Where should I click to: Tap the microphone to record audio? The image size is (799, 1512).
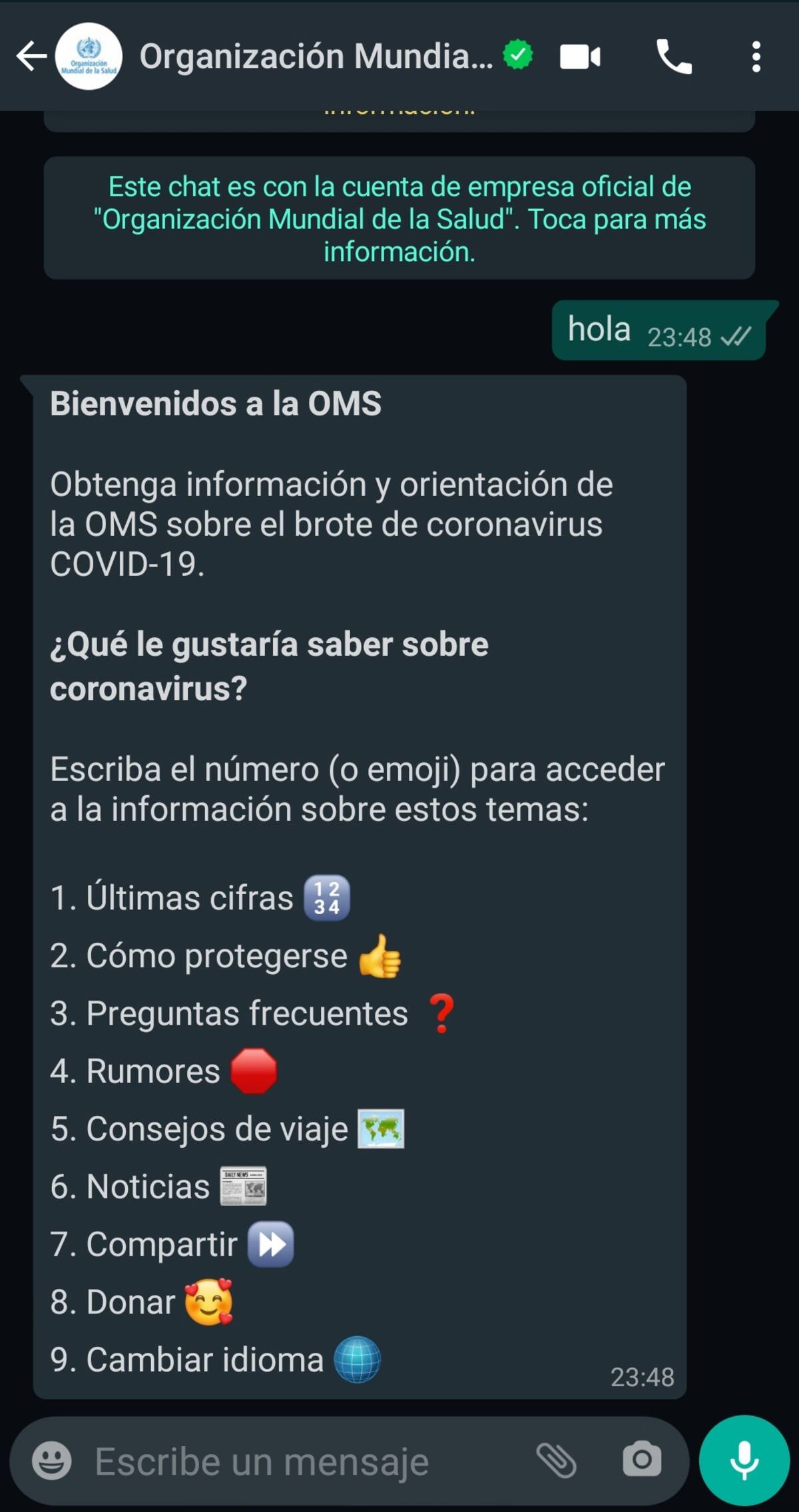(x=744, y=1460)
